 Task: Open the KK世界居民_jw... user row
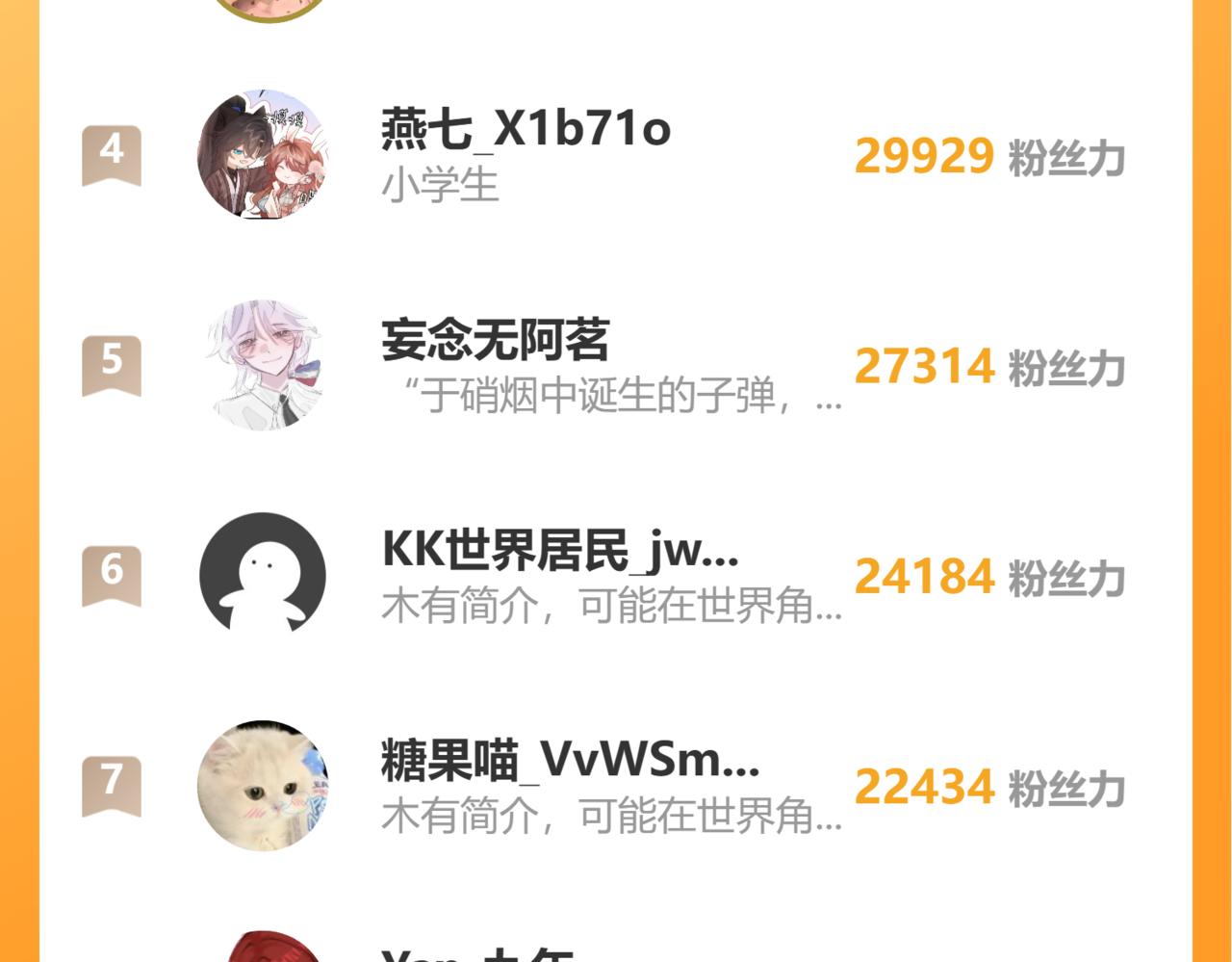tap(560, 551)
